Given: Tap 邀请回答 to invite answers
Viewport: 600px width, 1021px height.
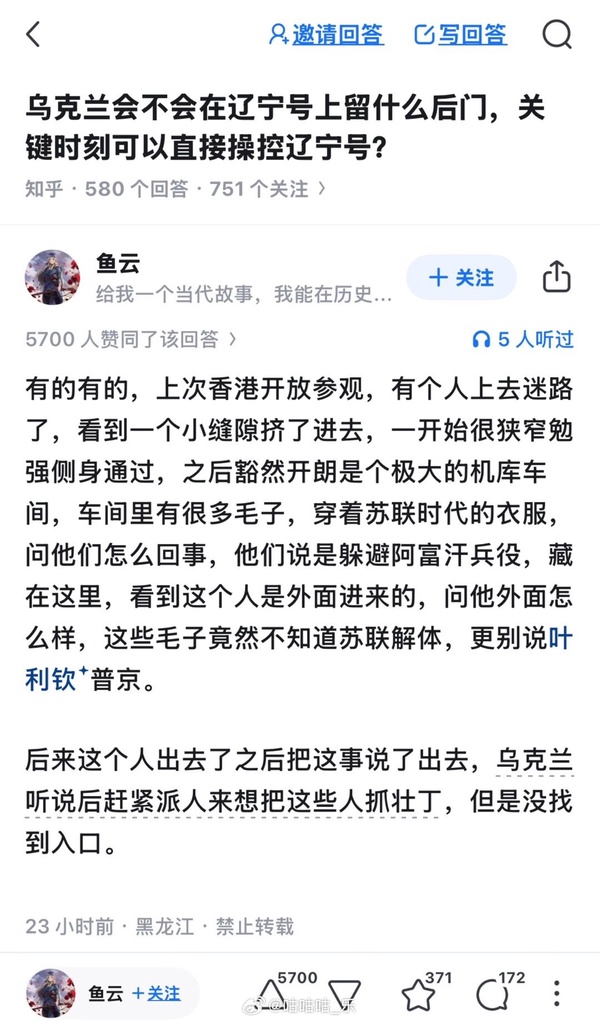Looking at the screenshot, I should pos(326,35).
